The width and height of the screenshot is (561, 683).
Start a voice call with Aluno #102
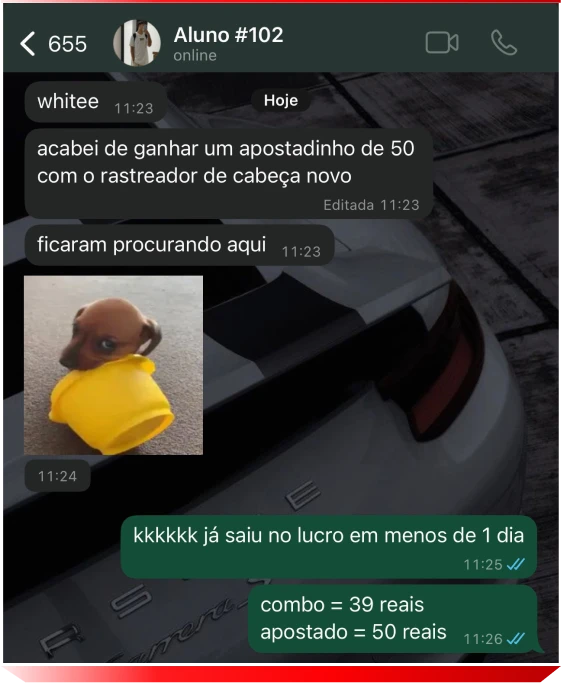[504, 43]
